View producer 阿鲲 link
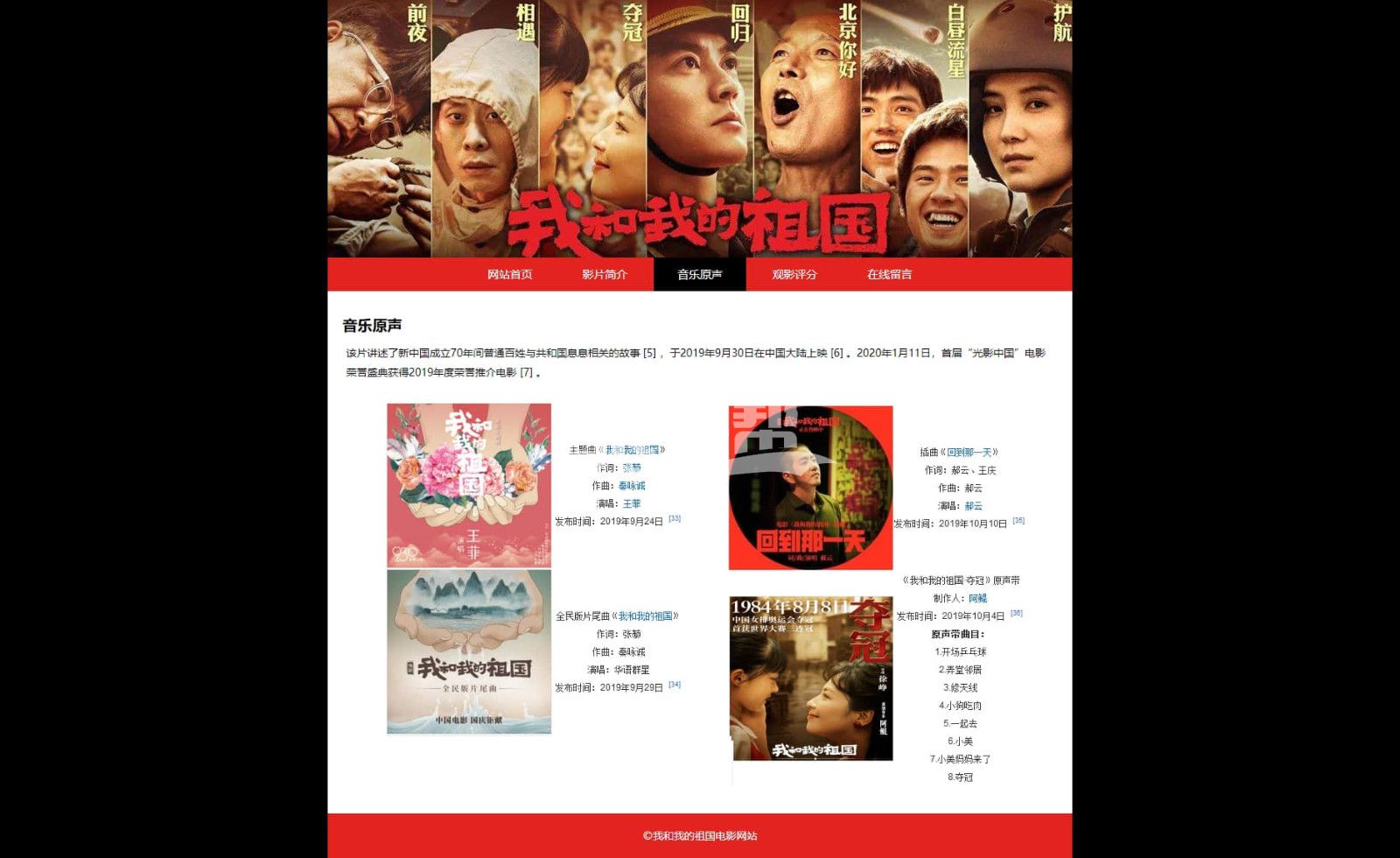 pos(977,599)
